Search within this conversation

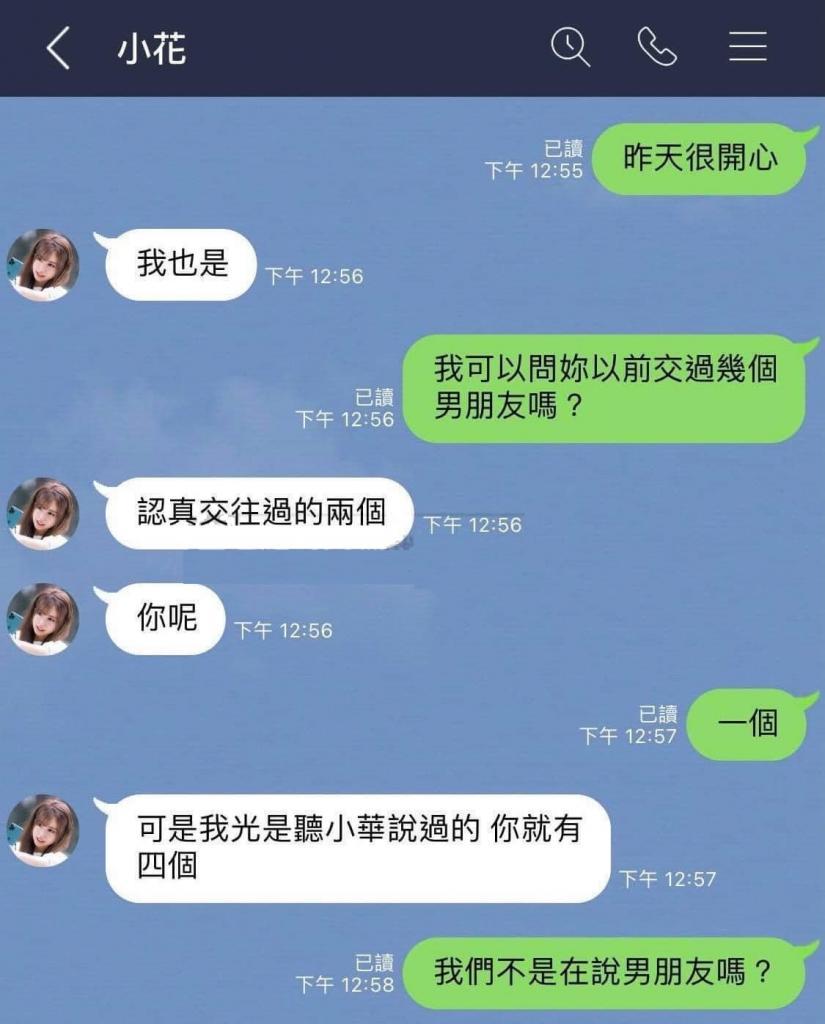tap(571, 47)
